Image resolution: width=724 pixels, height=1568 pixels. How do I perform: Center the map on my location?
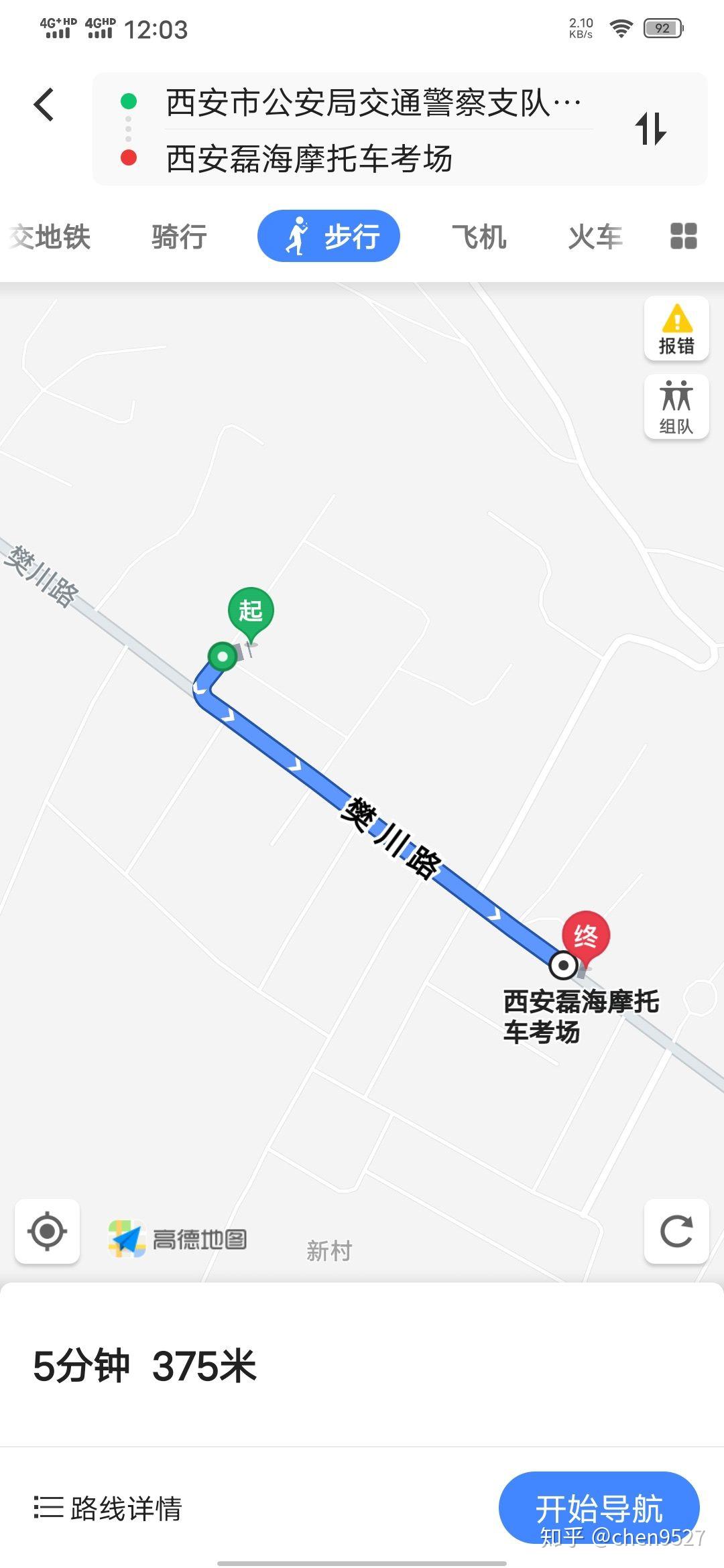pyautogui.click(x=47, y=1231)
